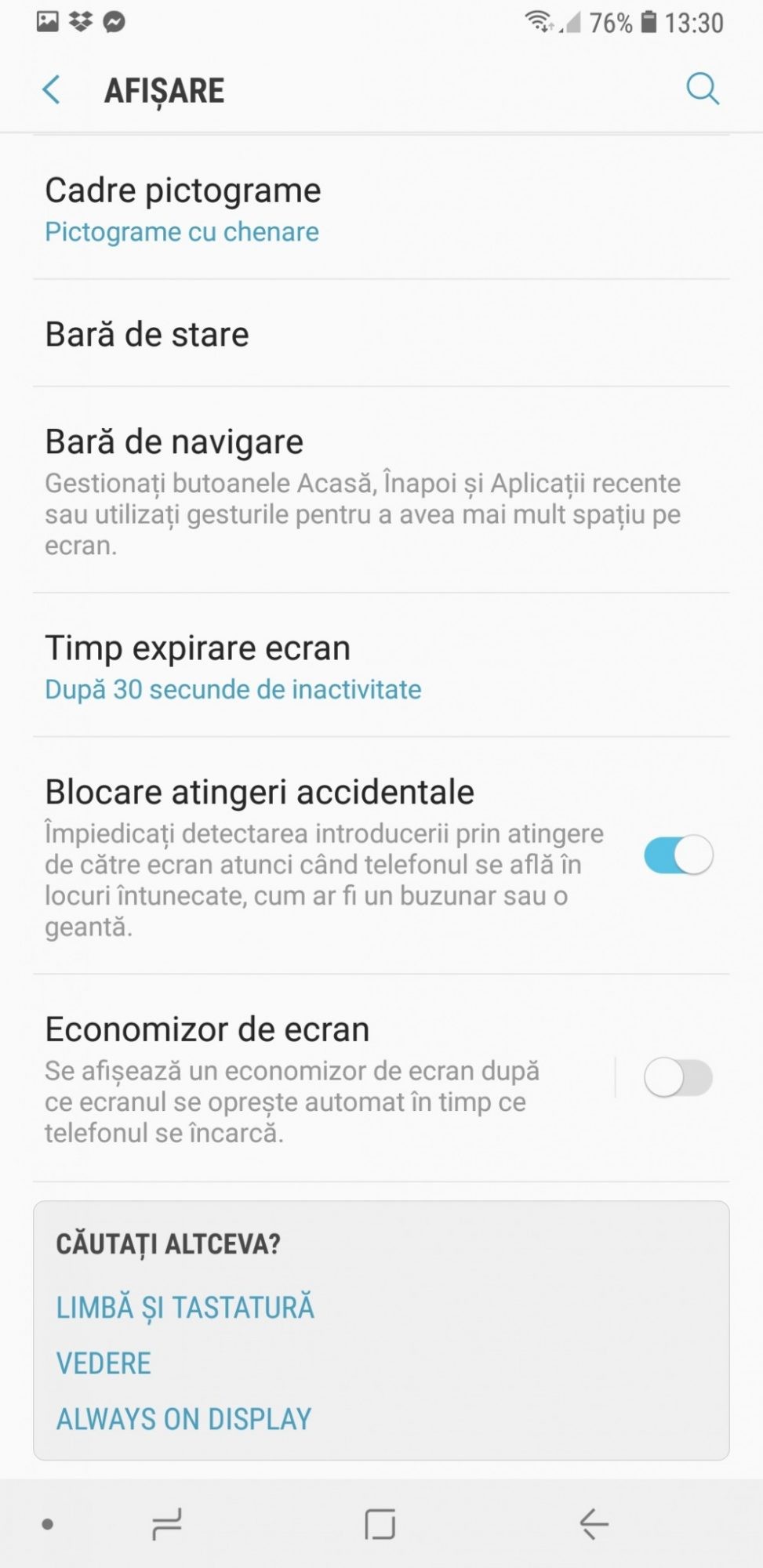Open Always On Display link

click(x=183, y=1419)
